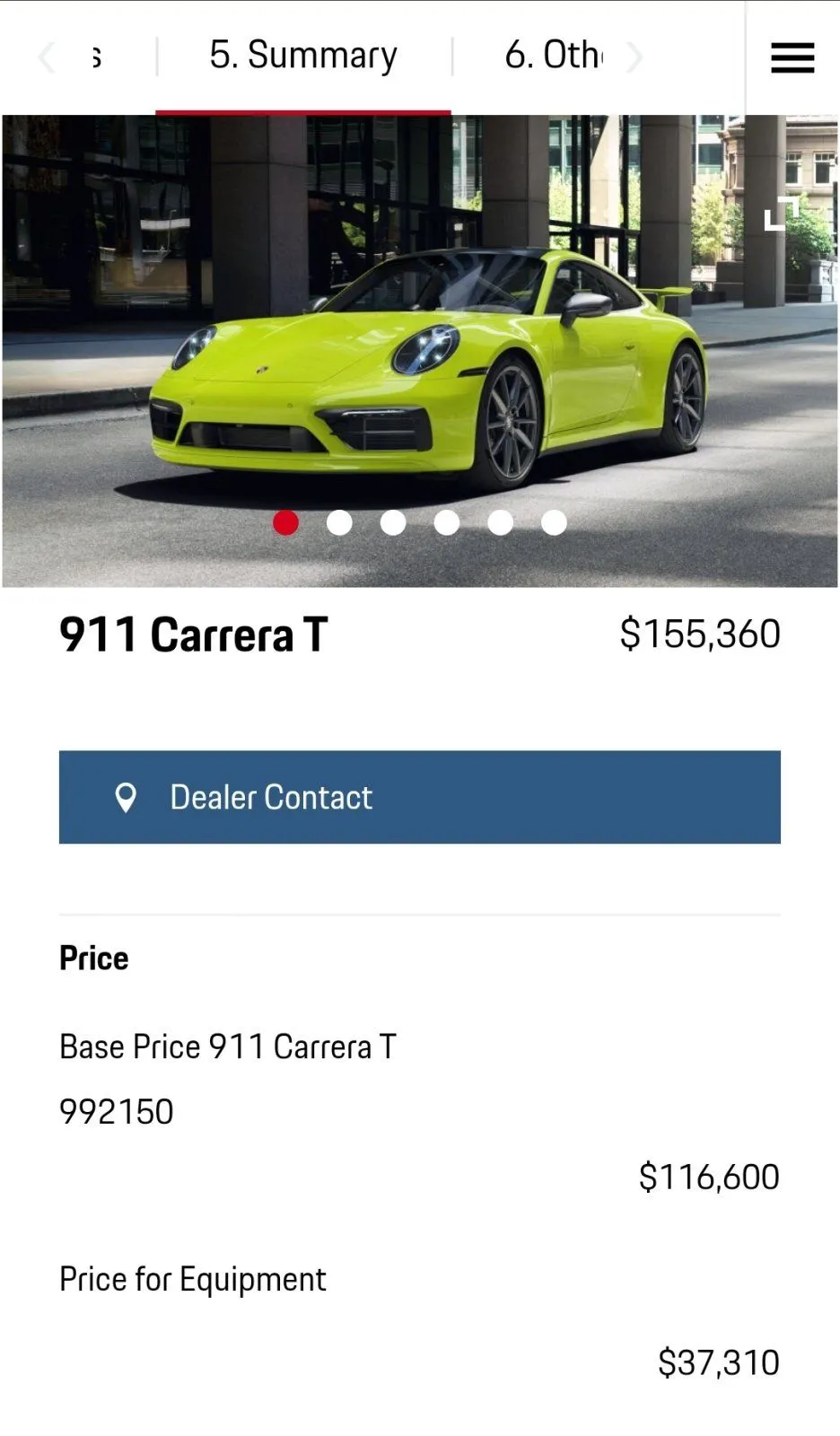Go to previous configurator step arrow

tap(47, 57)
